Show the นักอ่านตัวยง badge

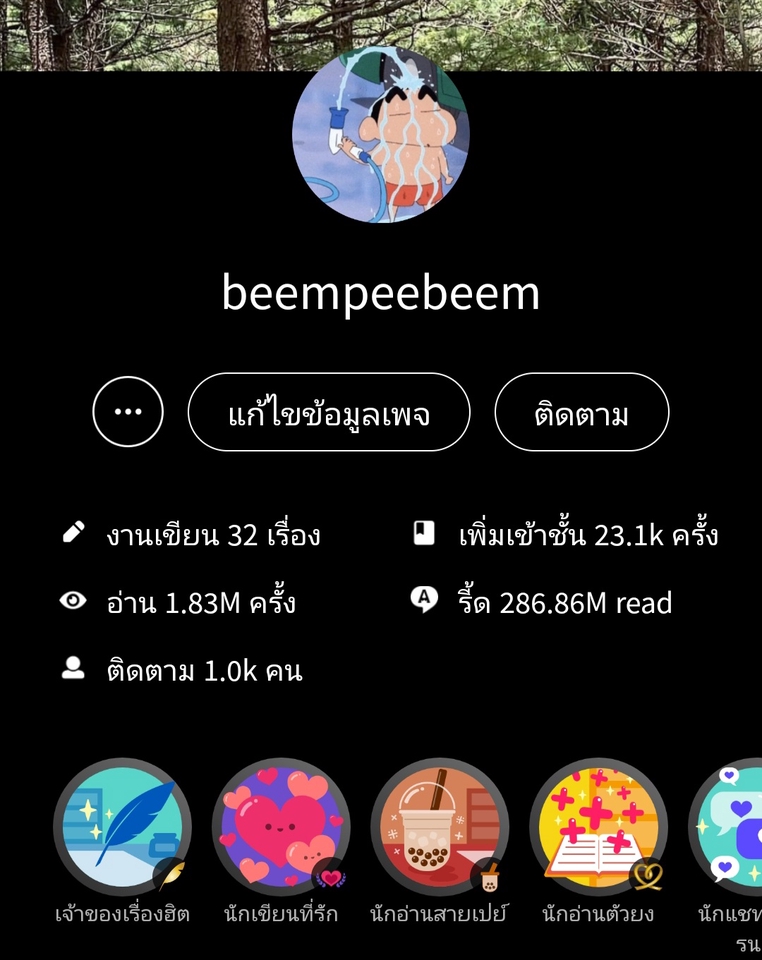pos(597,826)
